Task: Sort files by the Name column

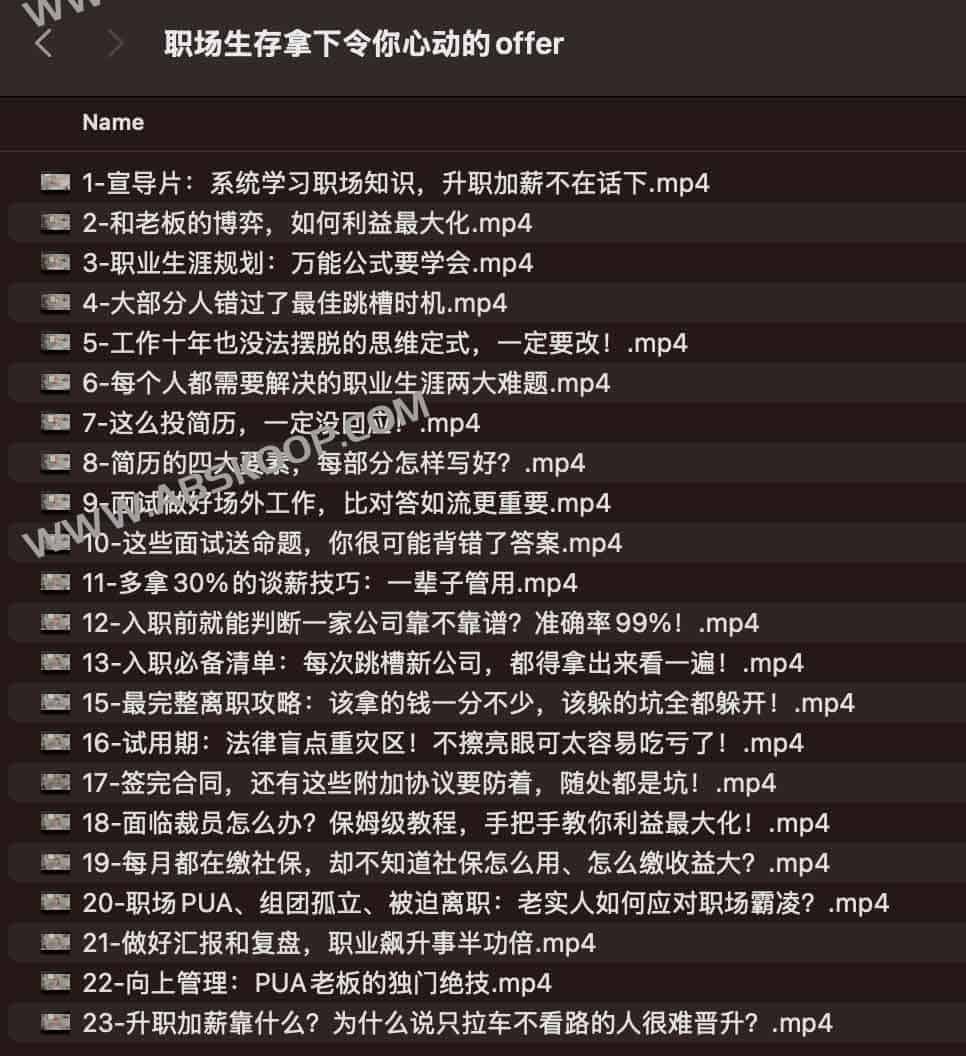Action: pyautogui.click(x=113, y=122)
